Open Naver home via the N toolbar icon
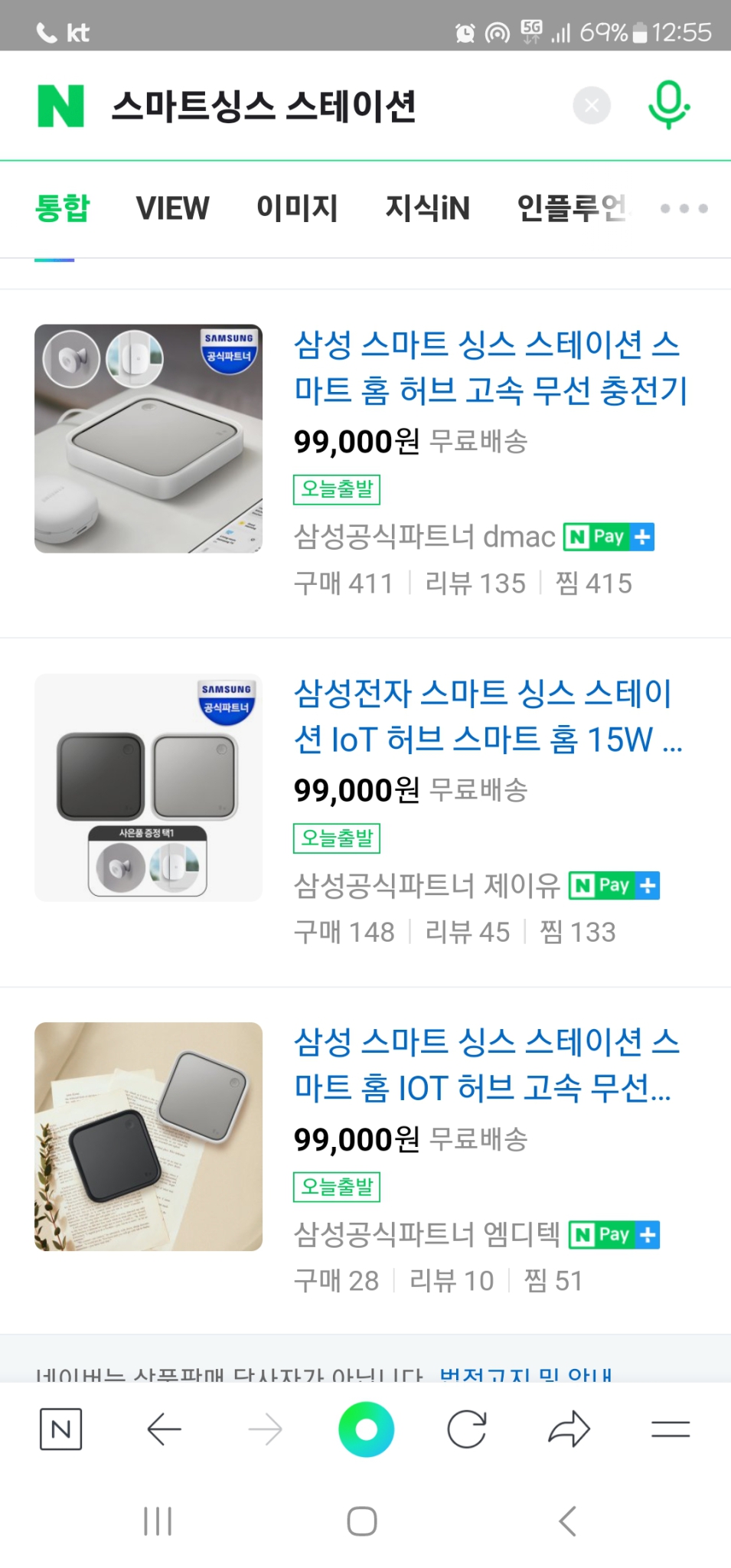Image resolution: width=731 pixels, height=1568 pixels. coord(60,1429)
